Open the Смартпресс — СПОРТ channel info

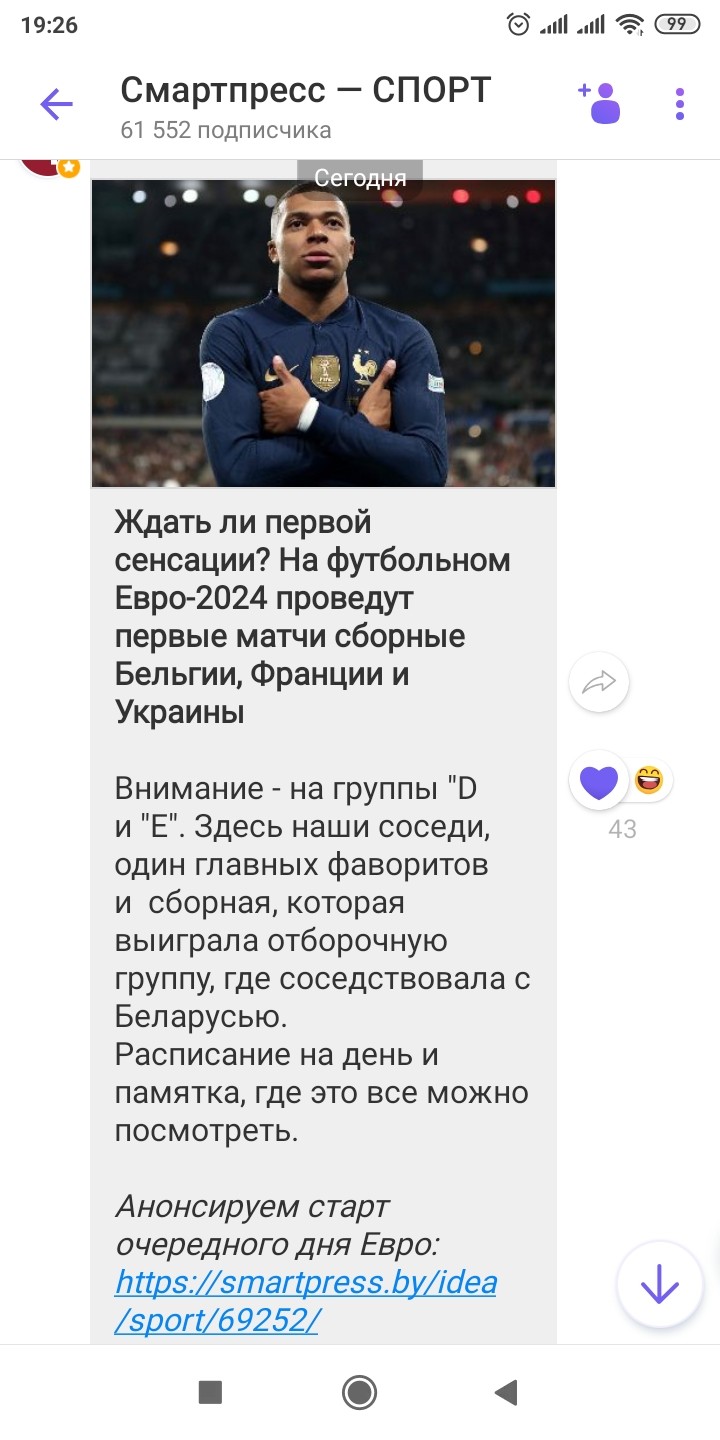tap(305, 105)
